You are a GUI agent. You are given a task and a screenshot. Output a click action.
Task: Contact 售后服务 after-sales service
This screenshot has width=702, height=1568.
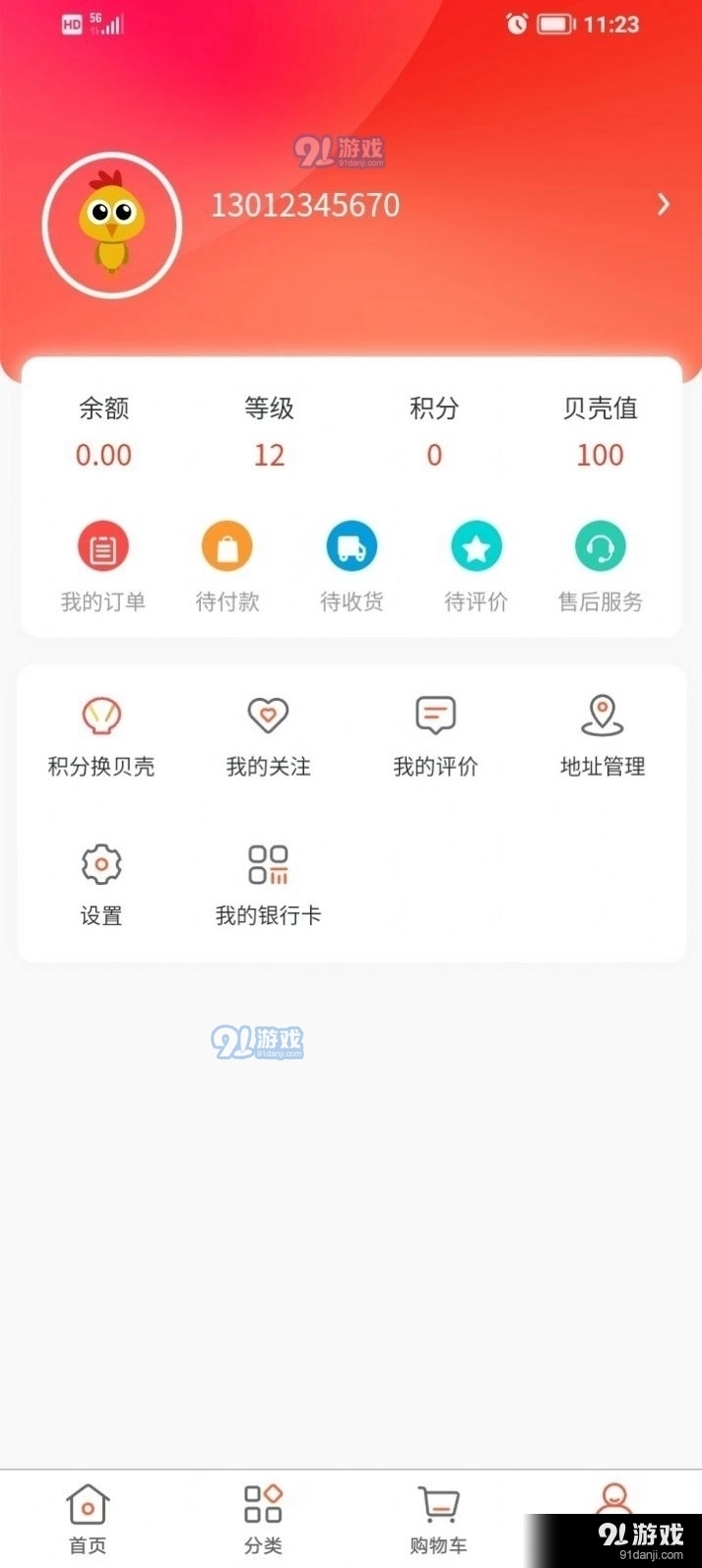click(x=601, y=567)
